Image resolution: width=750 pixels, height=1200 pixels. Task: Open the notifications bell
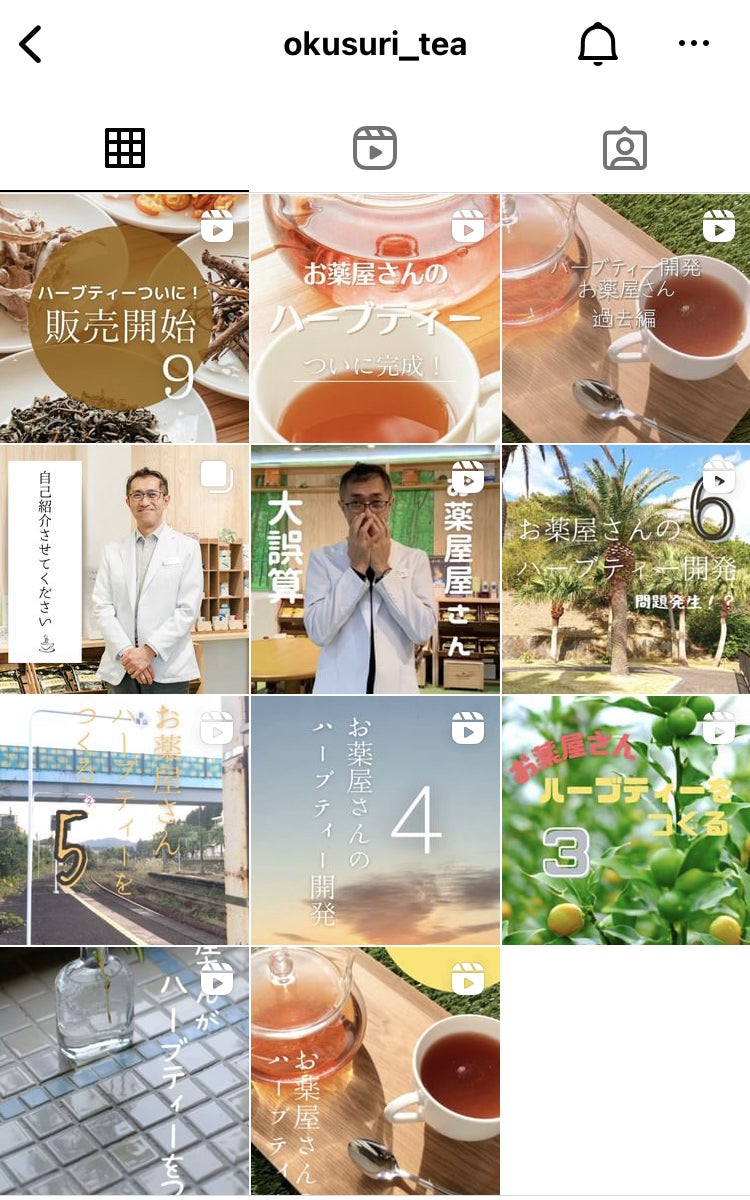tap(598, 45)
